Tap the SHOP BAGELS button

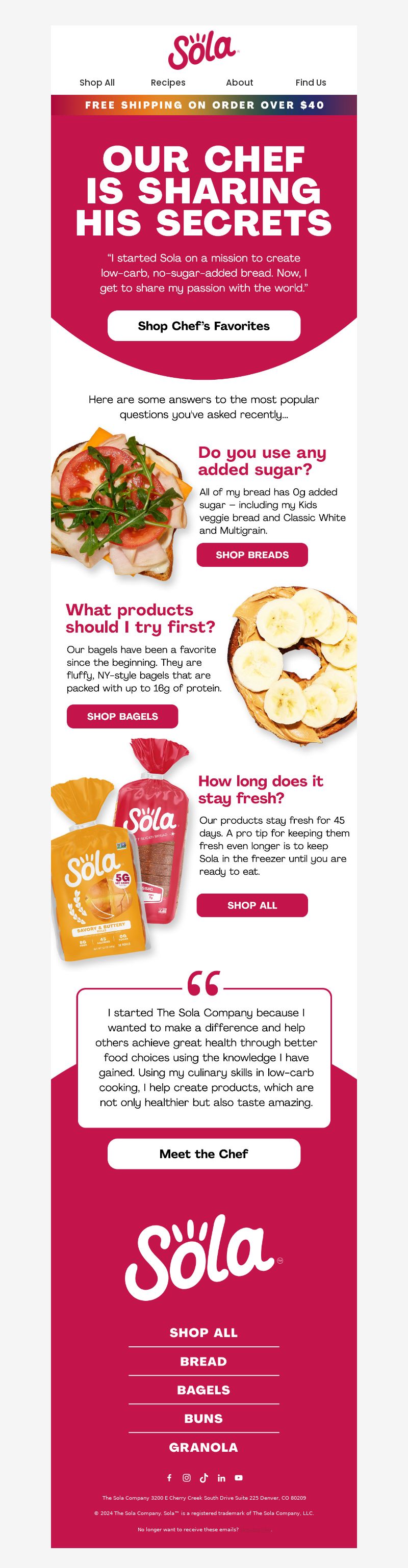pos(122,716)
